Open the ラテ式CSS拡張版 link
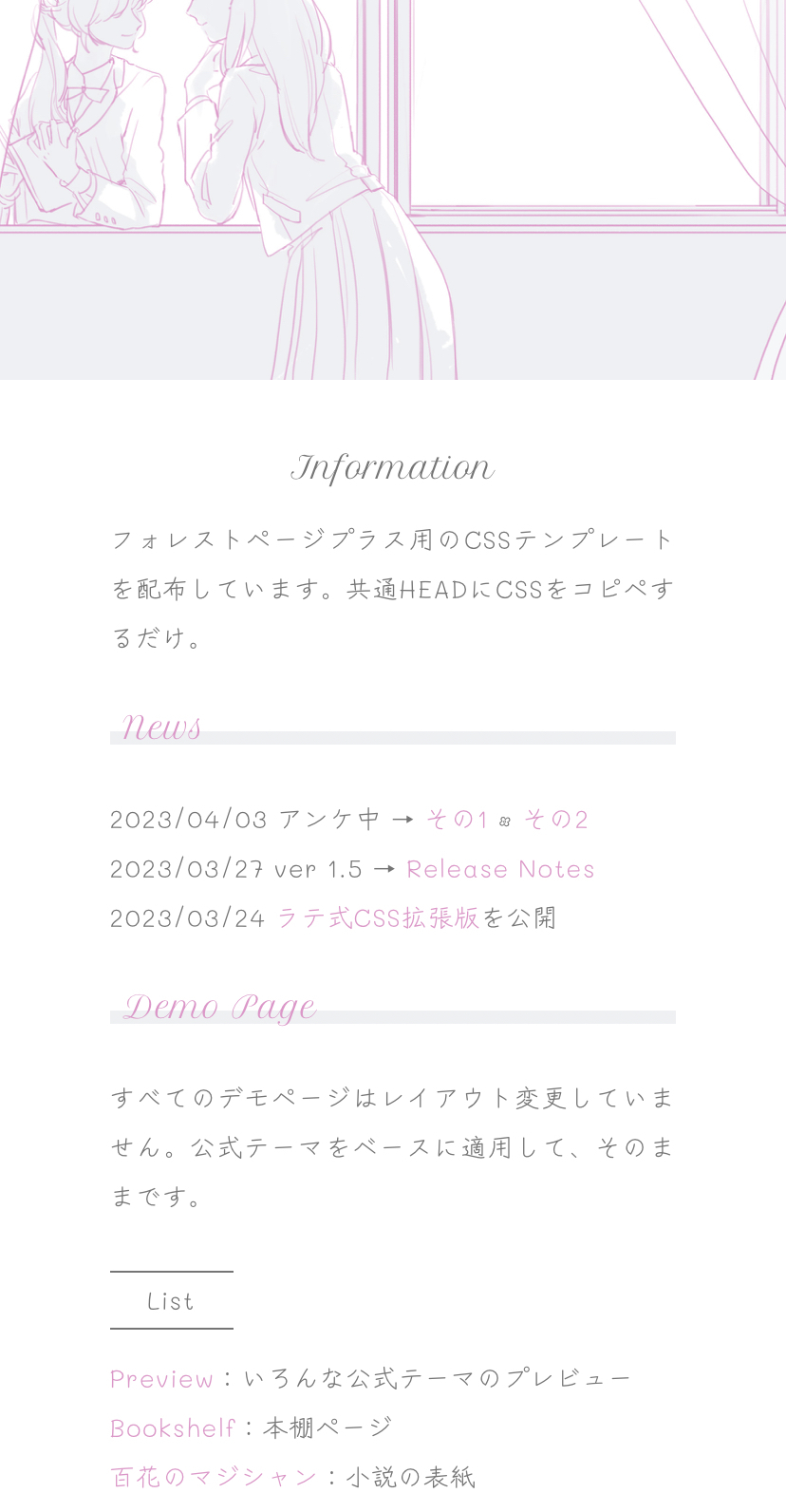 (x=378, y=917)
